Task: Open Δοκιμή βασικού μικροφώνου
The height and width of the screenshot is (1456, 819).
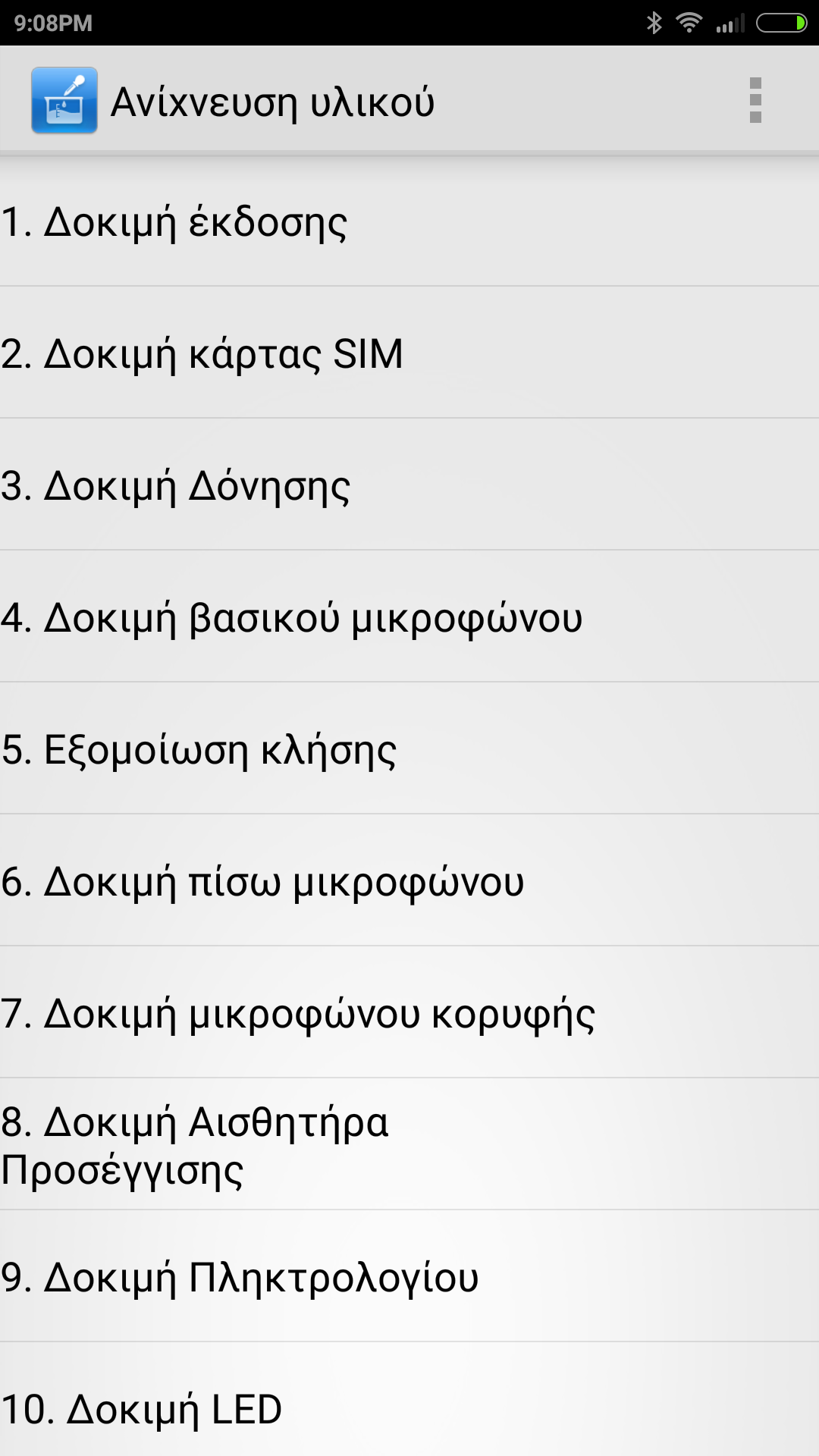Action: 409,617
